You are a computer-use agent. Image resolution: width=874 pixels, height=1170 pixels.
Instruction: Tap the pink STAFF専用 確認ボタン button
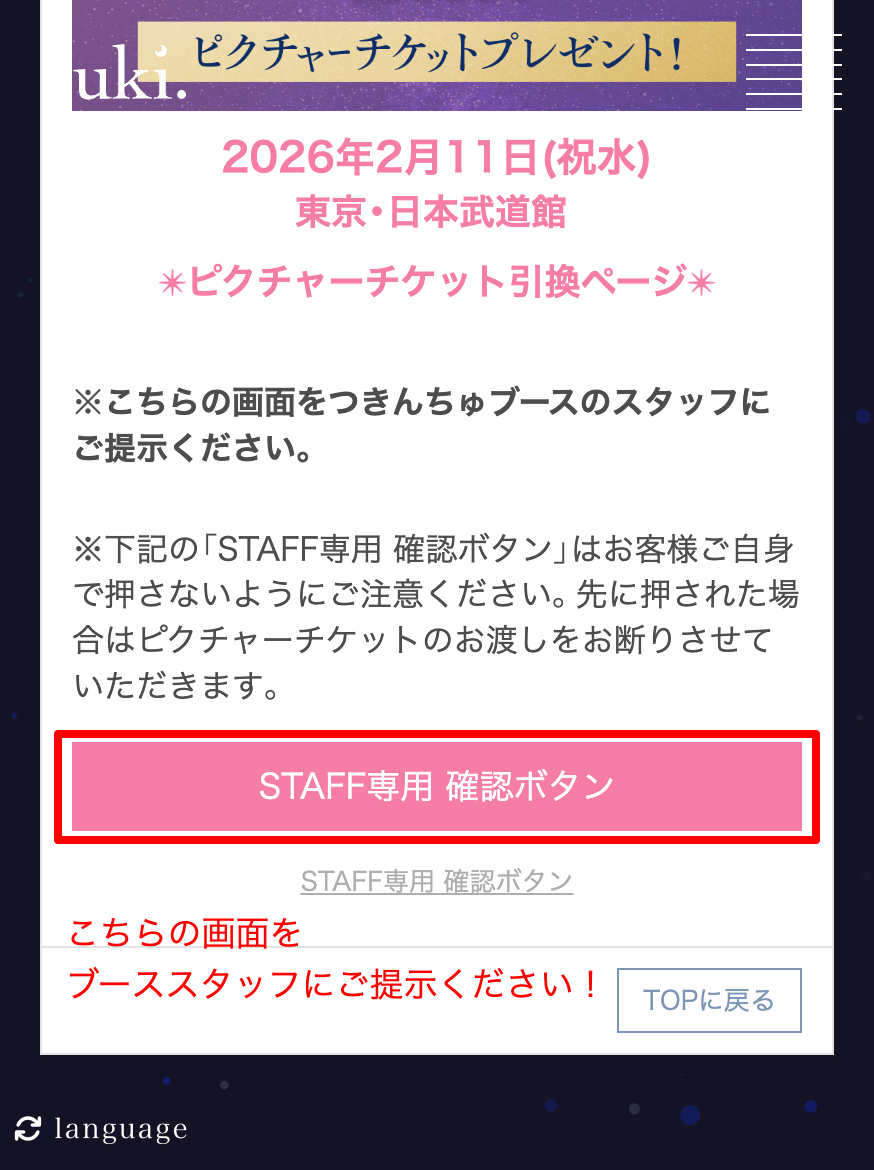click(x=437, y=786)
